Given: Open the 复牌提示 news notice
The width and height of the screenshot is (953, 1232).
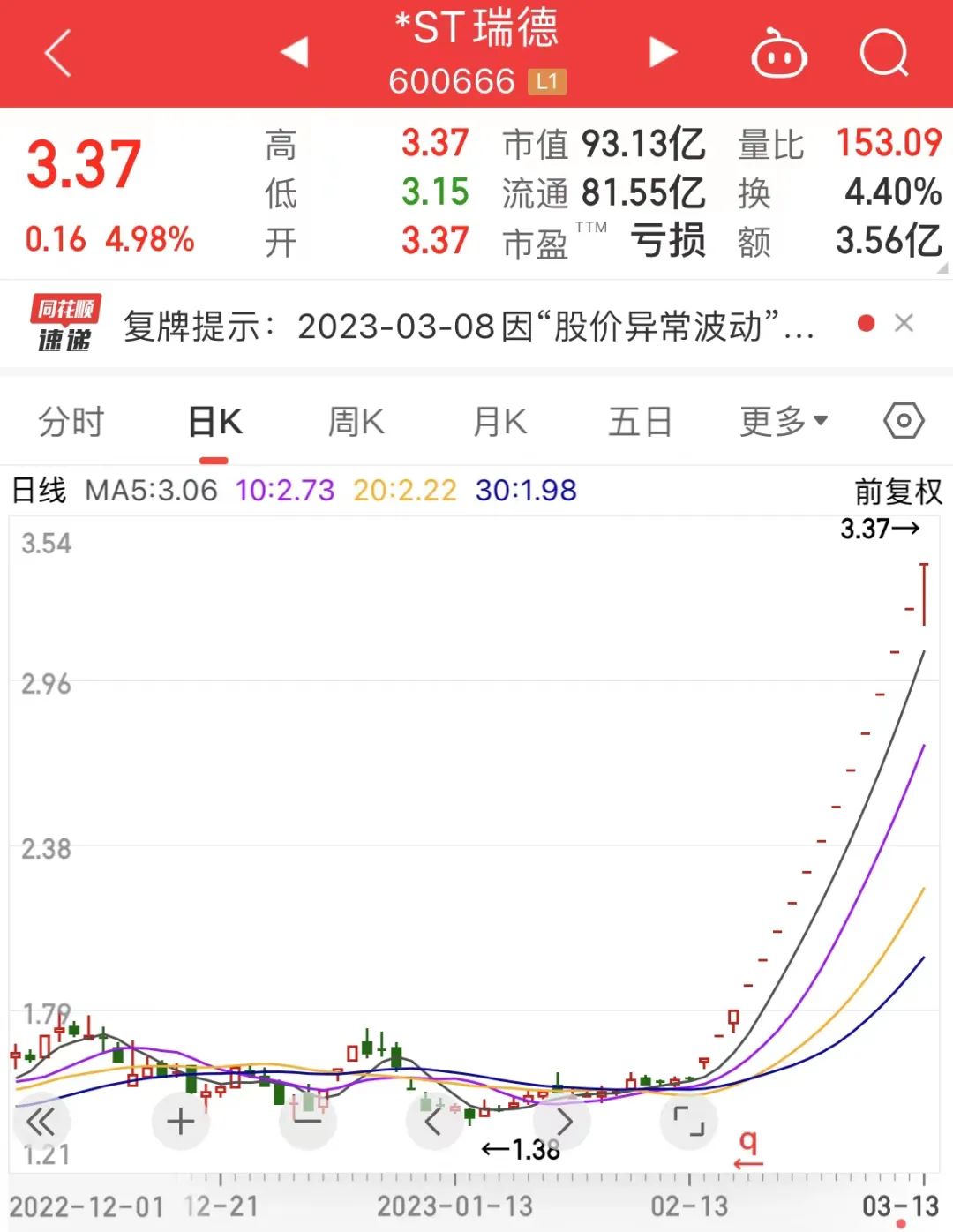Looking at the screenshot, I should coord(468,326).
